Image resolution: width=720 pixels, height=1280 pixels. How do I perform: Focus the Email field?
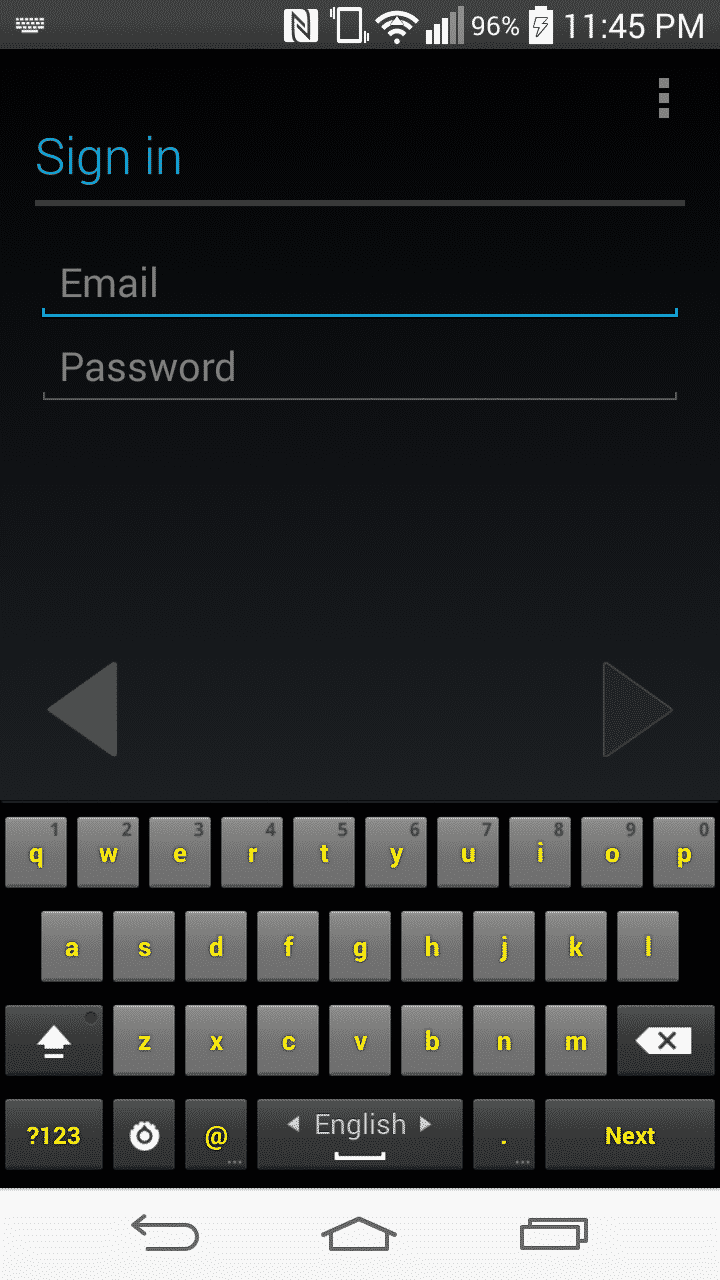(x=360, y=284)
